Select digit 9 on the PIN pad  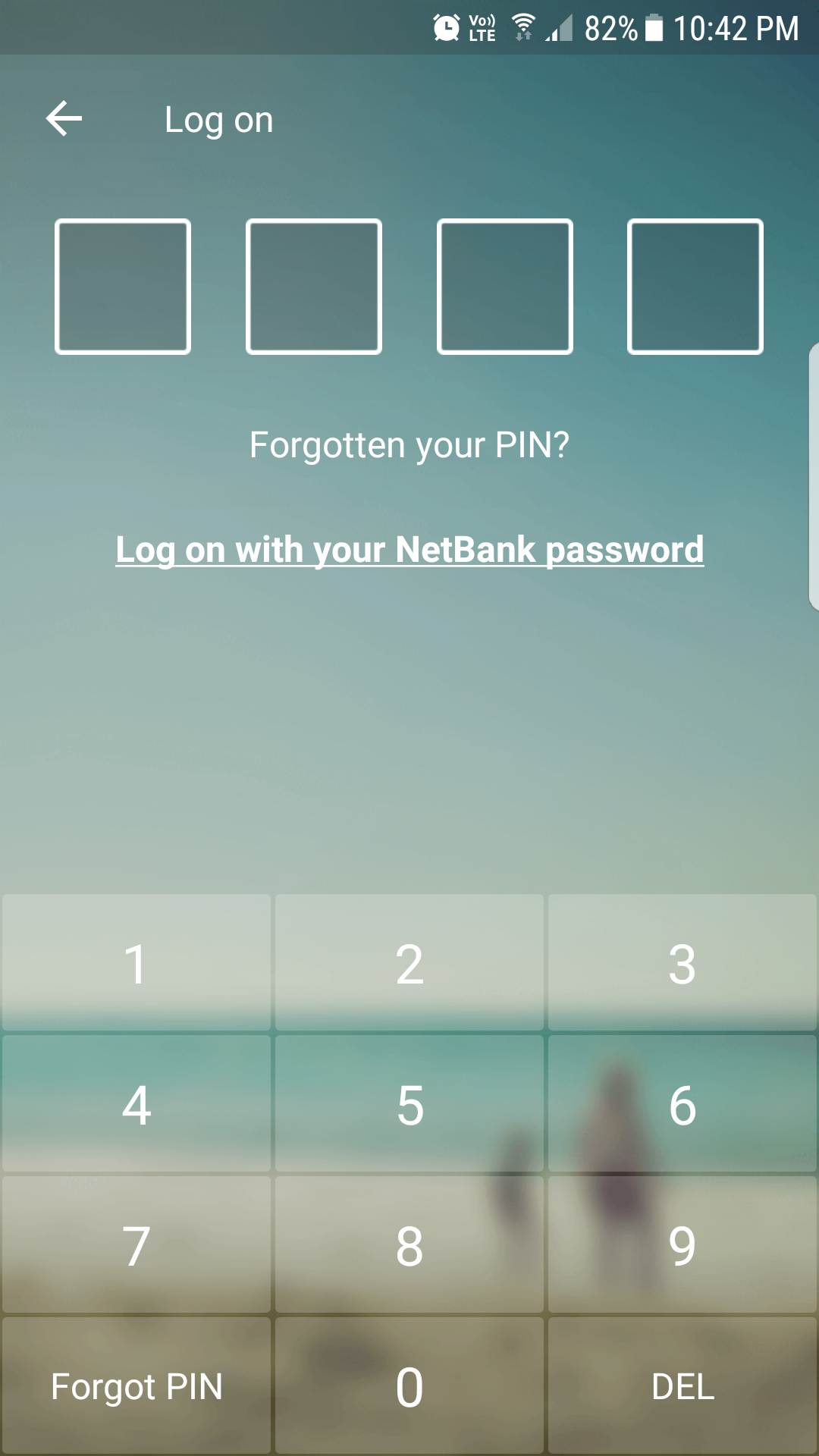pos(682,1245)
